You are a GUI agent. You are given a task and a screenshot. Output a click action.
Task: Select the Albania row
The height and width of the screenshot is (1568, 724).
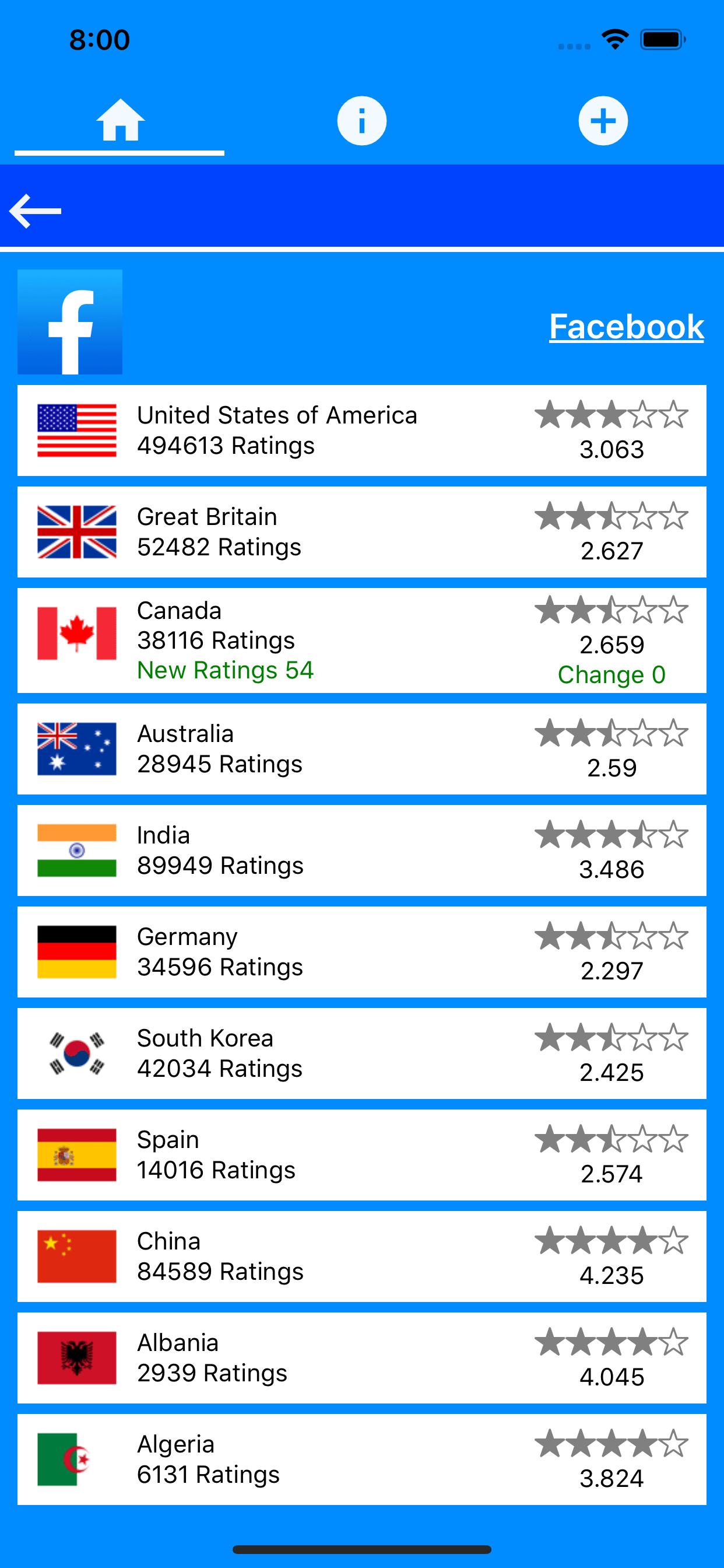tap(361, 1358)
